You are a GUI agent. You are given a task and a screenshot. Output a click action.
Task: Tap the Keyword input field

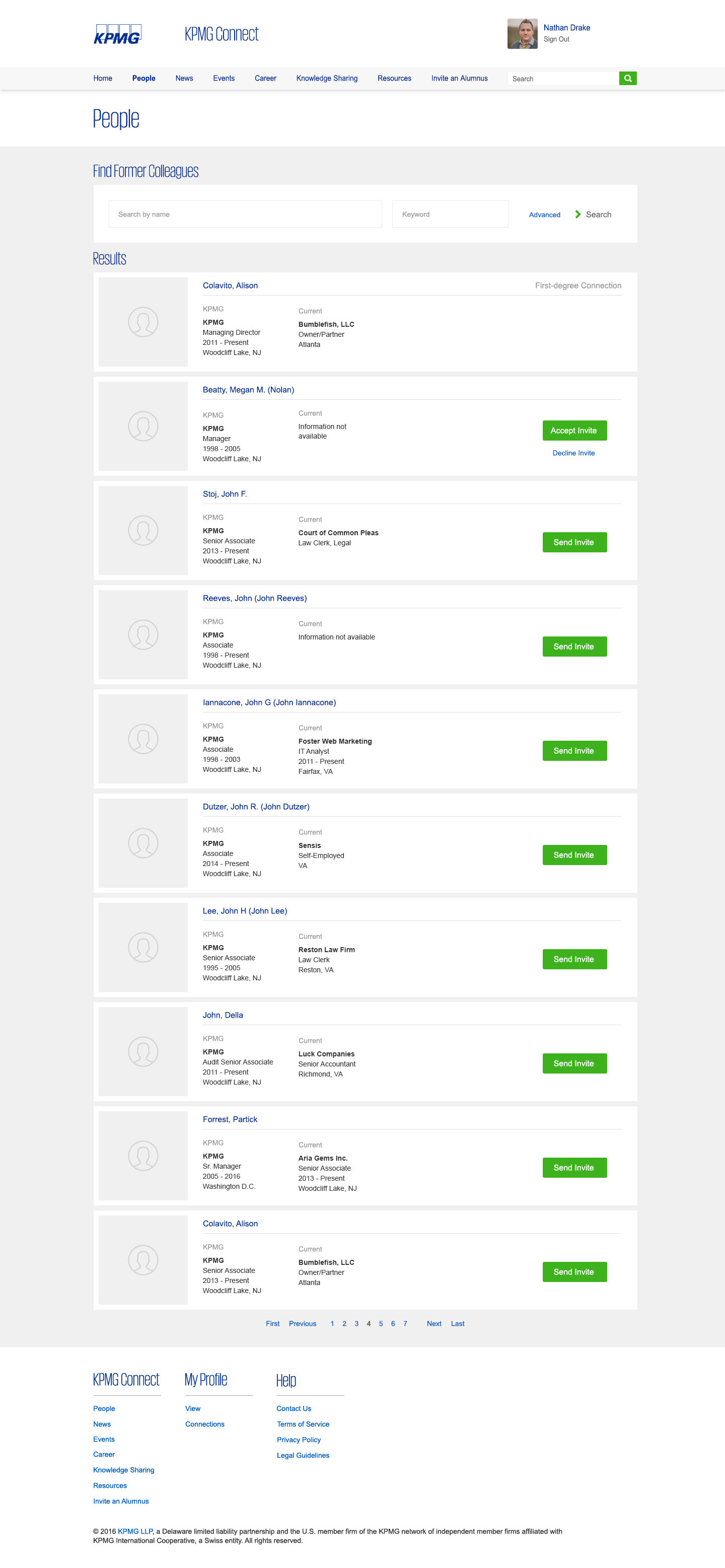coord(449,215)
